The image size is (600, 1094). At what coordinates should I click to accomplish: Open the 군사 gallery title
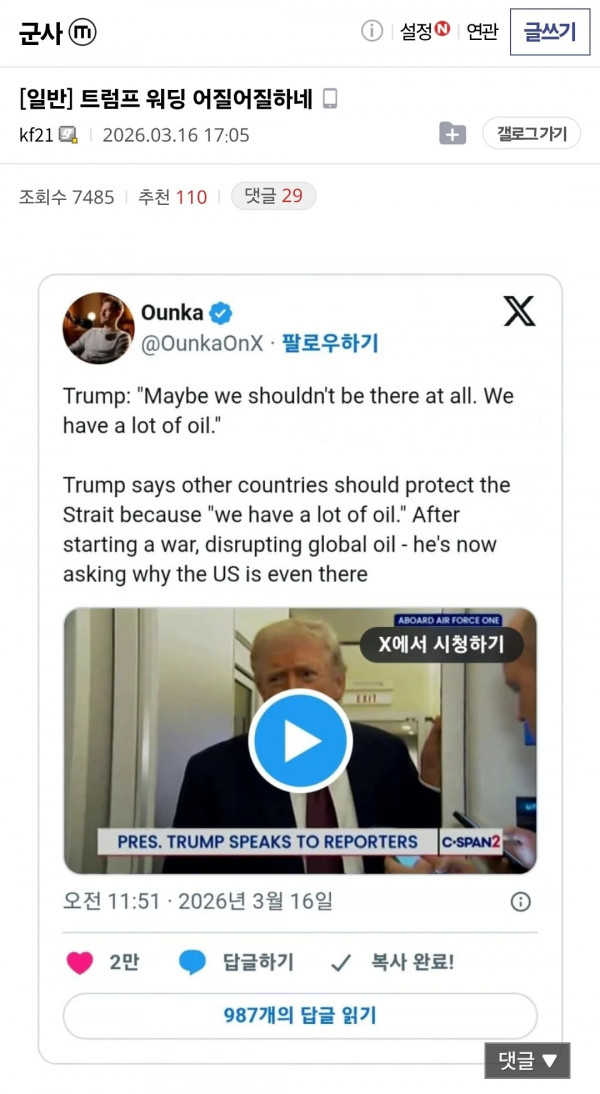pos(41,33)
